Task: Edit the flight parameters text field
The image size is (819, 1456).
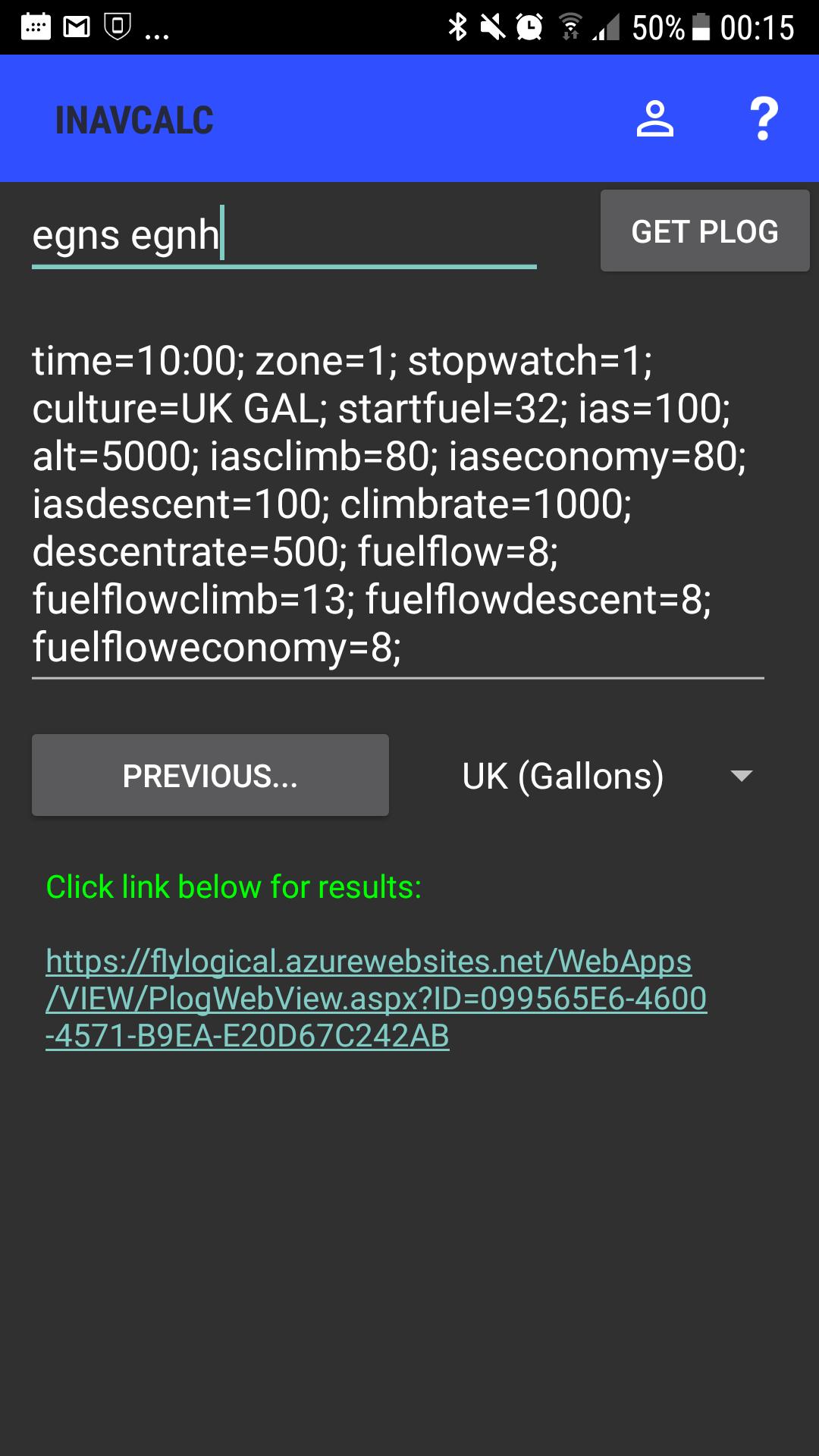Action: (397, 504)
